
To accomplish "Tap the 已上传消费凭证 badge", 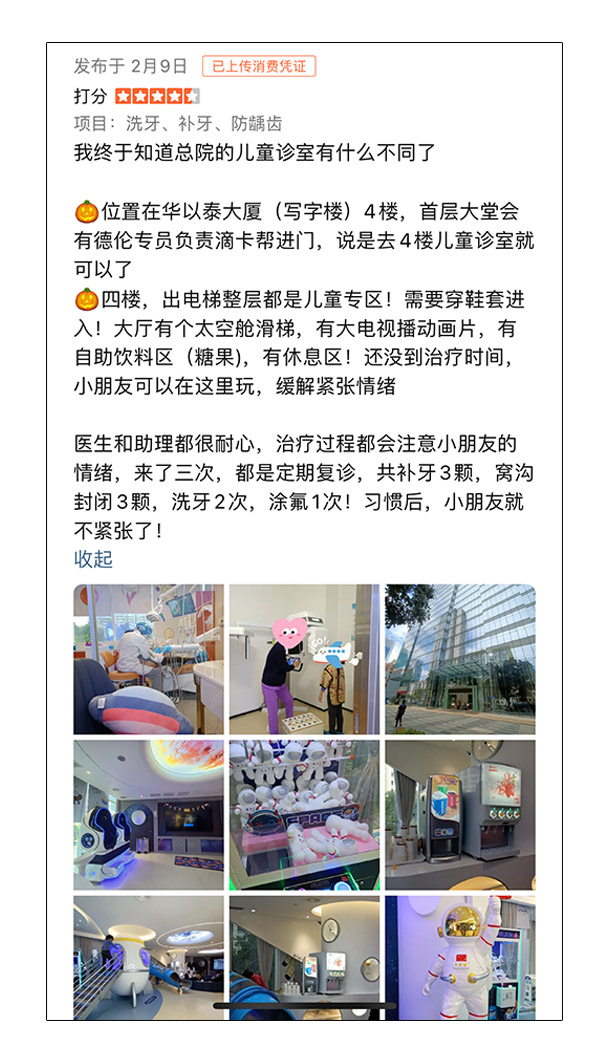I will (x=259, y=67).
